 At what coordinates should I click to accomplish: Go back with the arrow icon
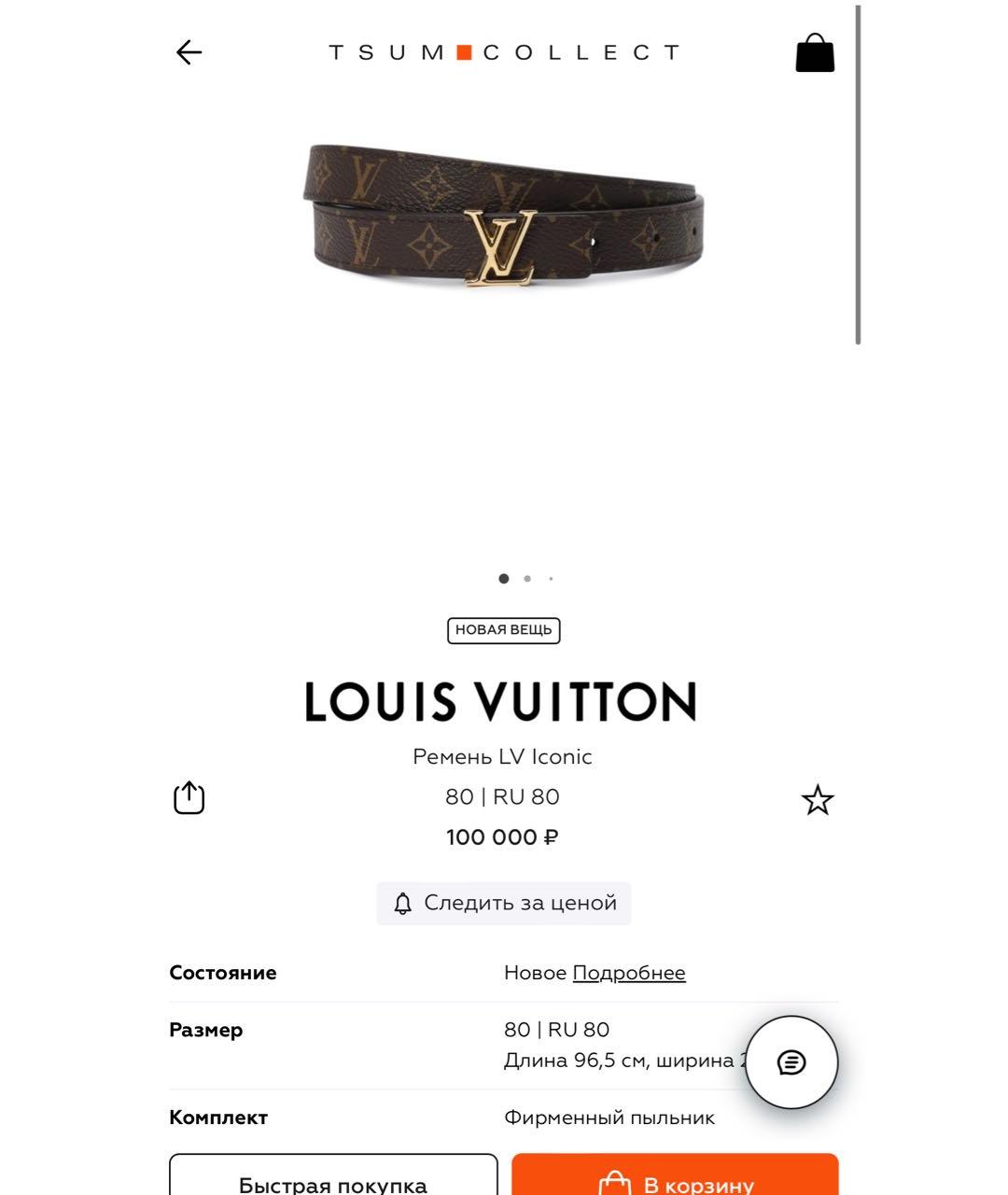(x=189, y=52)
